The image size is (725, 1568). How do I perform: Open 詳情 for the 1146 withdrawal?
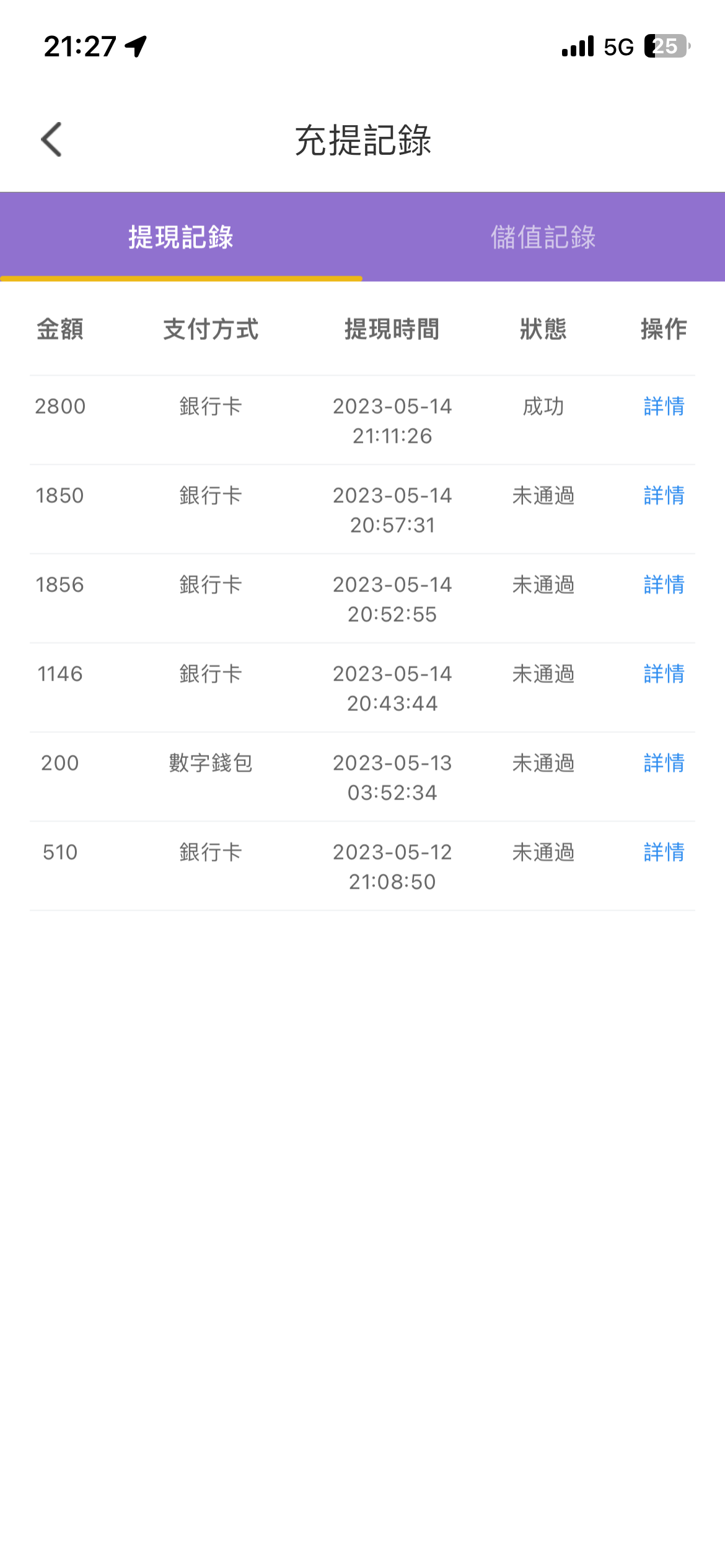tap(663, 674)
